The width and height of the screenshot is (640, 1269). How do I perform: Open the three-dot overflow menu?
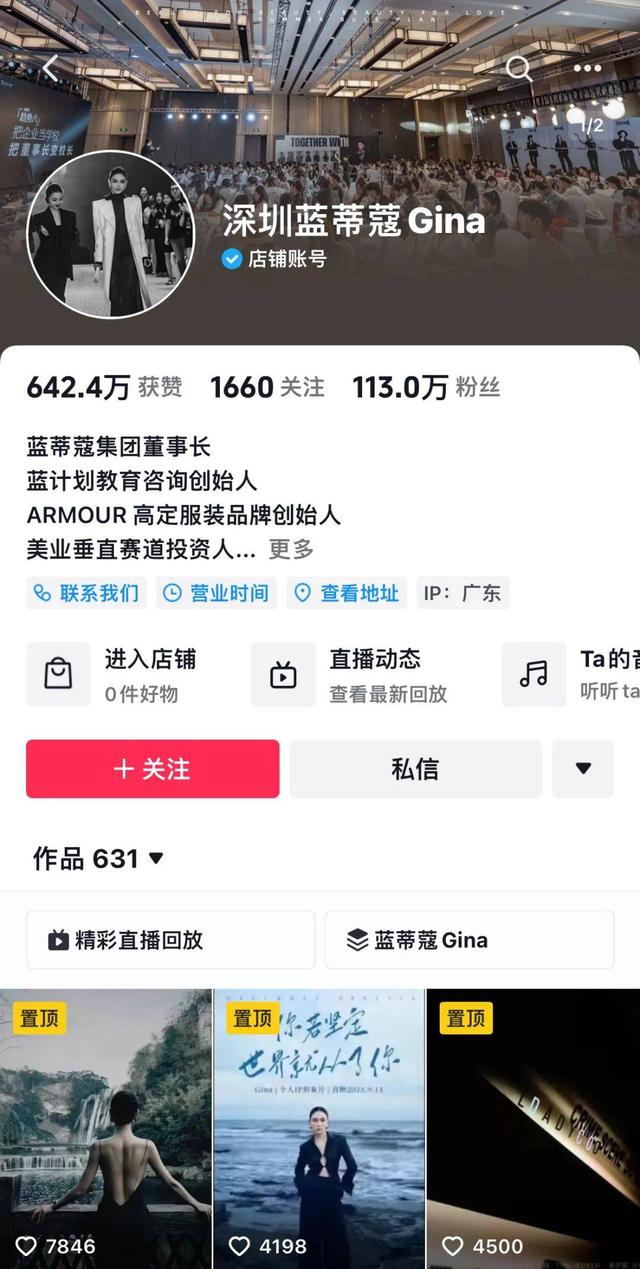(x=588, y=69)
